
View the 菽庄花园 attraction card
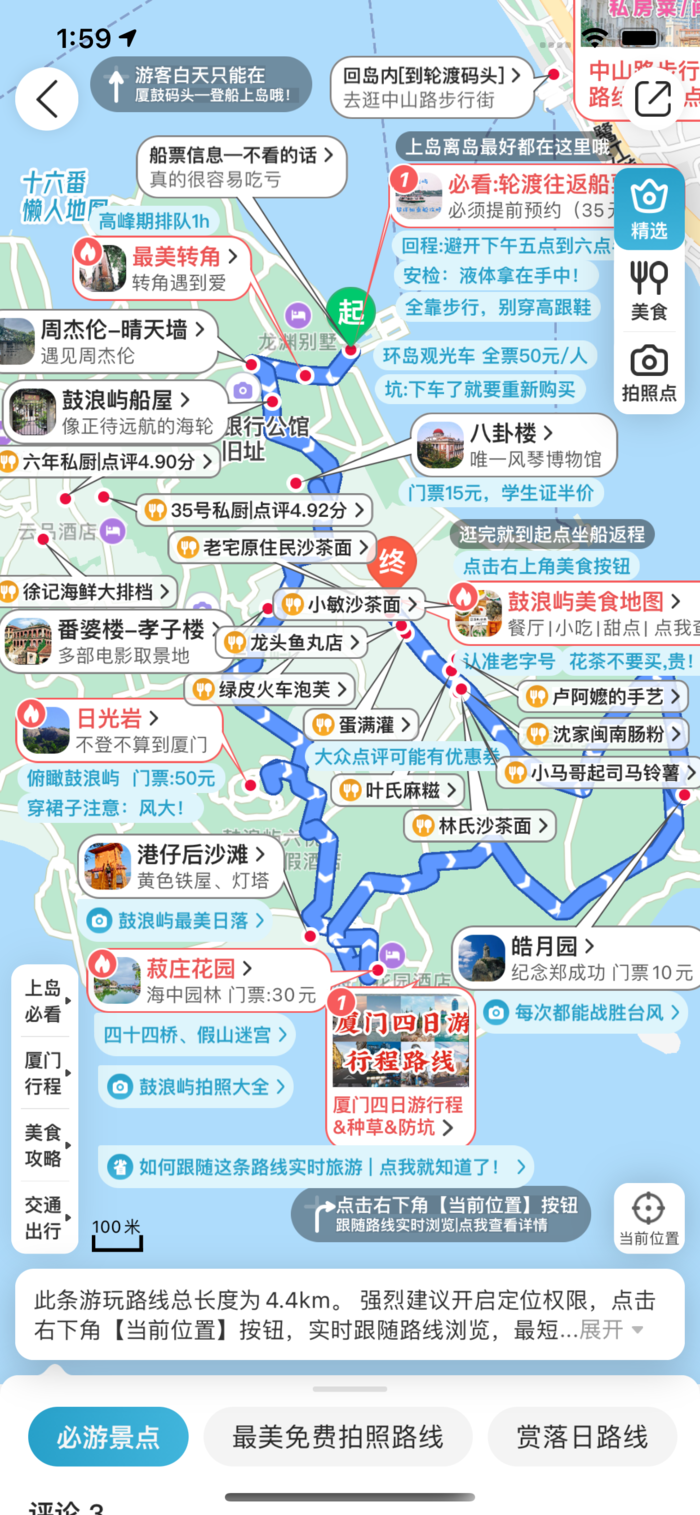[205, 980]
